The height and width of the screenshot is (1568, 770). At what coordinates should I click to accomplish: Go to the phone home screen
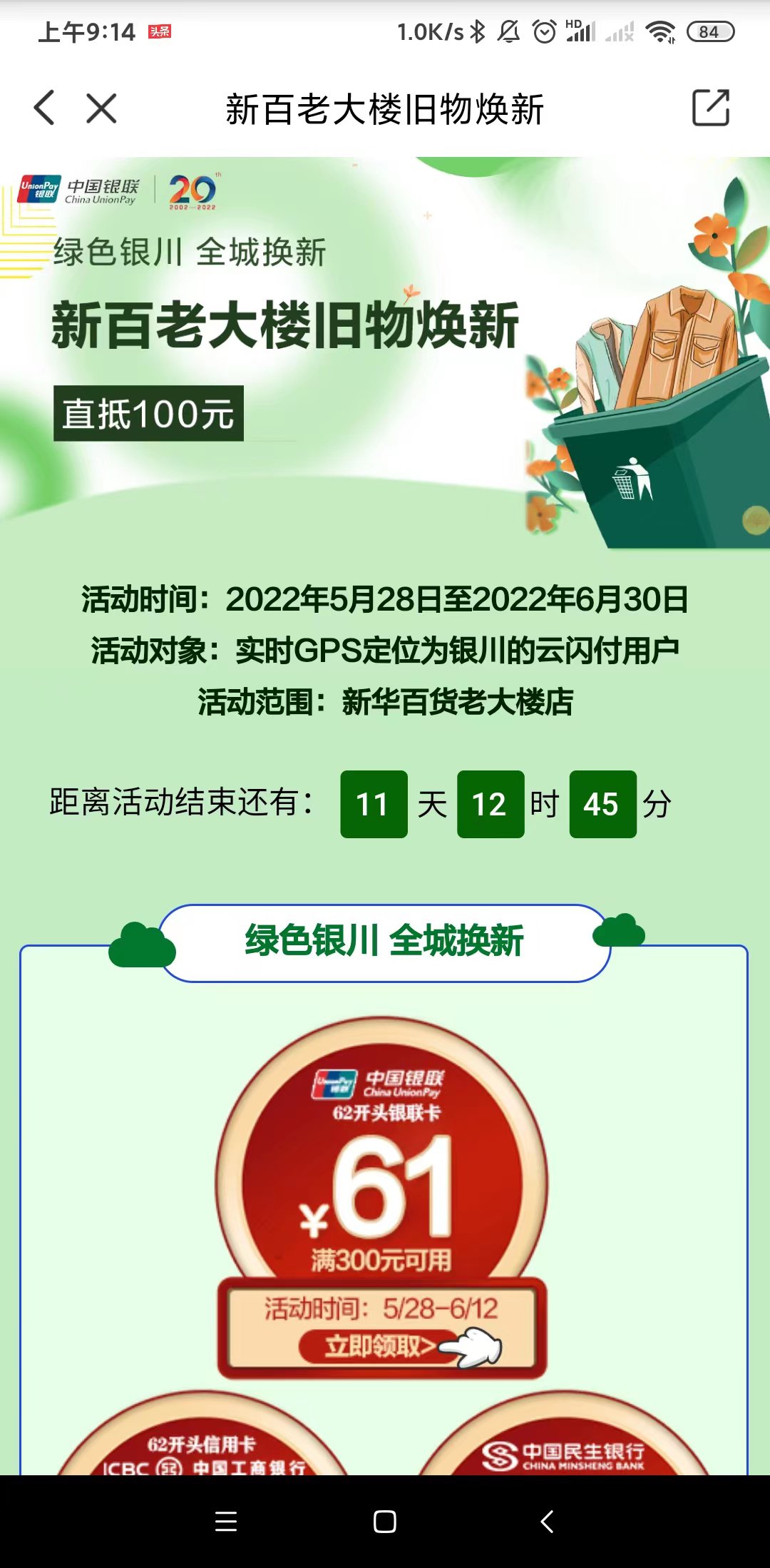pos(385,1522)
